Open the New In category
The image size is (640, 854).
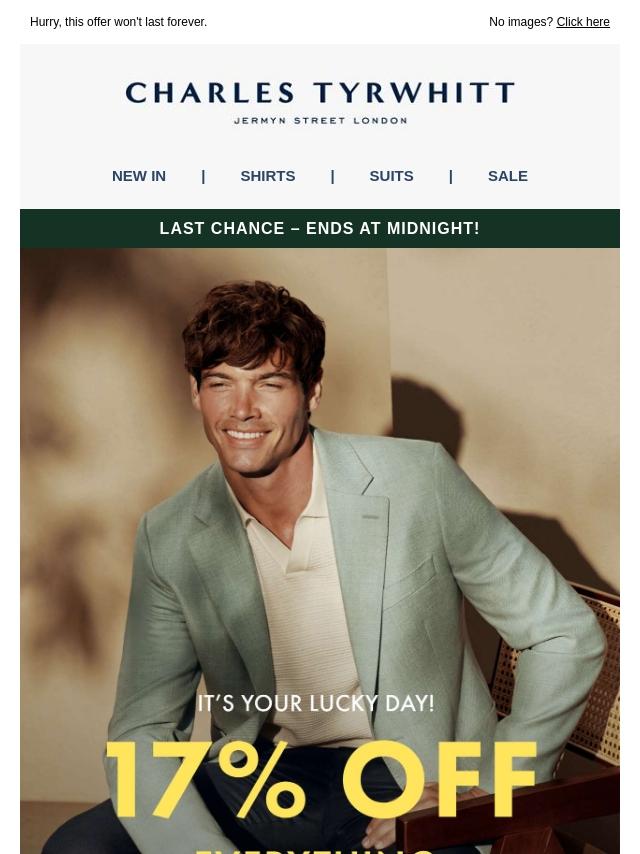(138, 176)
